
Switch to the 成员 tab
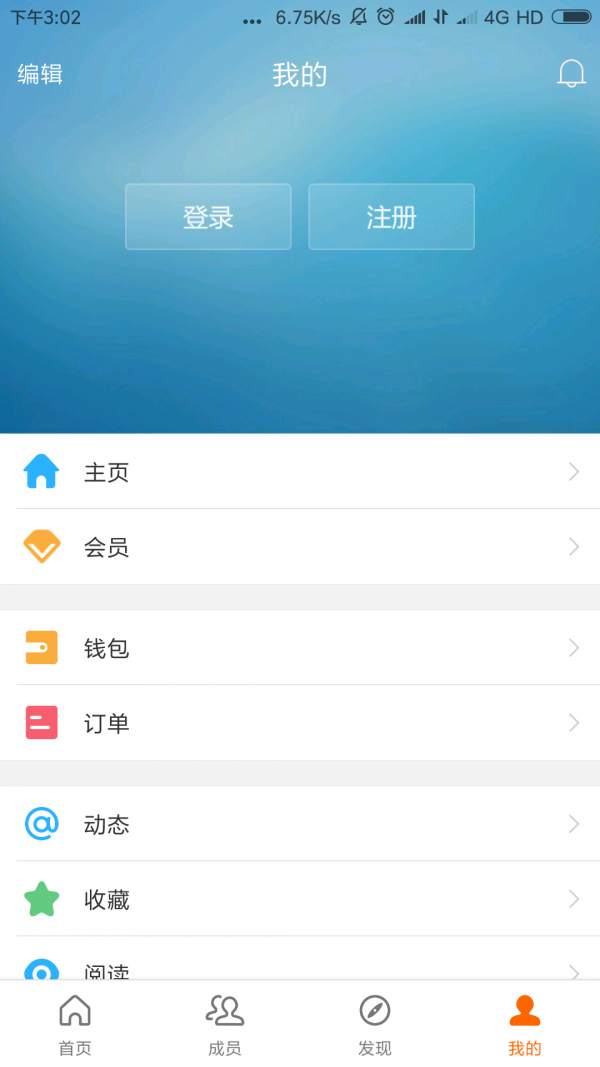pos(225,1024)
